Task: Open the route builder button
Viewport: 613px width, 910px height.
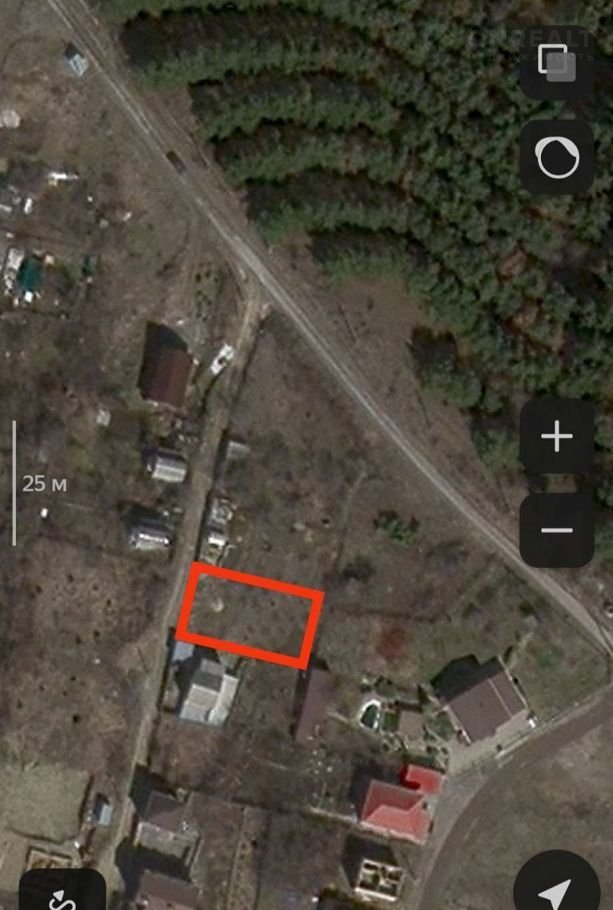Action: click(x=62, y=891)
